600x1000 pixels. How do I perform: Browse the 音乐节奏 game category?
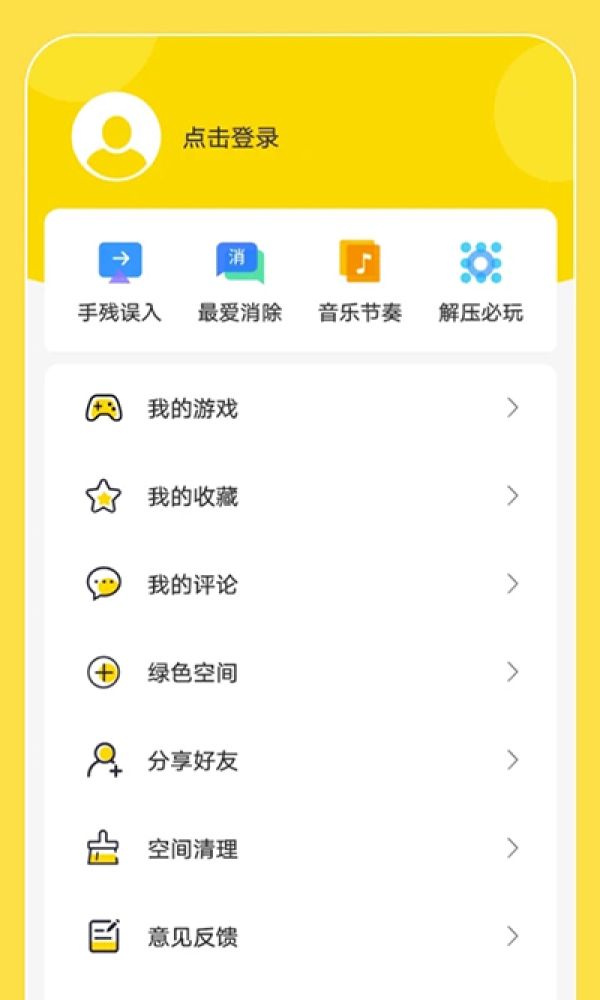coord(360,282)
